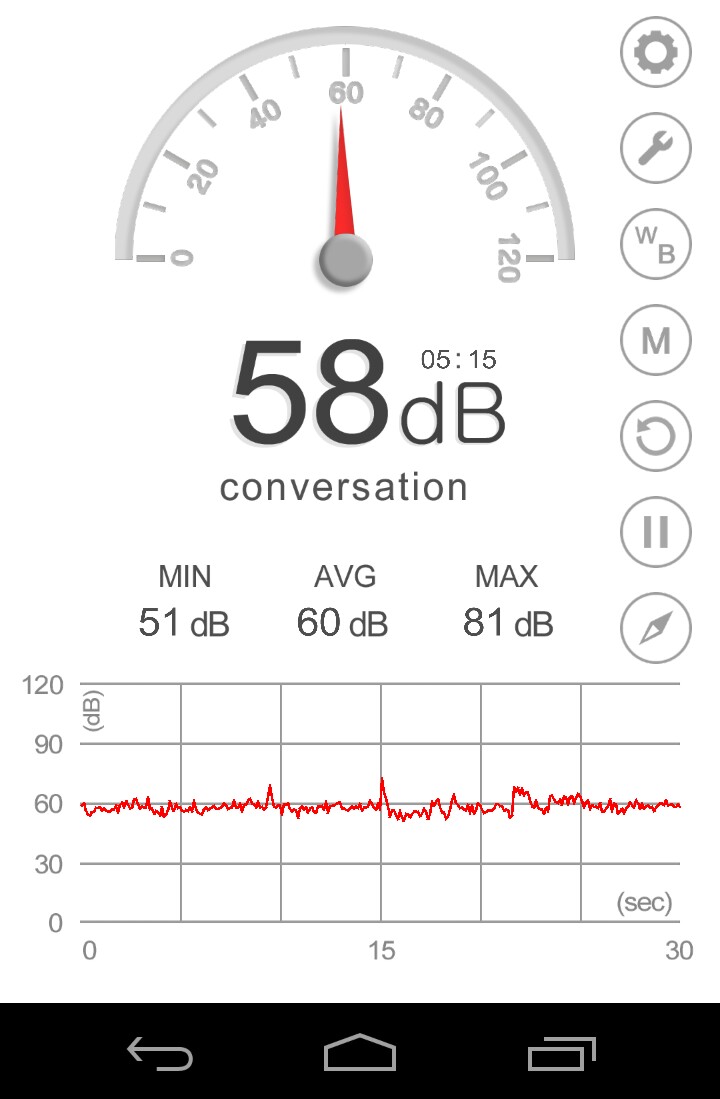Image resolution: width=720 pixels, height=1099 pixels.
Task: Go back using the system back button
Action: click(x=160, y=1054)
